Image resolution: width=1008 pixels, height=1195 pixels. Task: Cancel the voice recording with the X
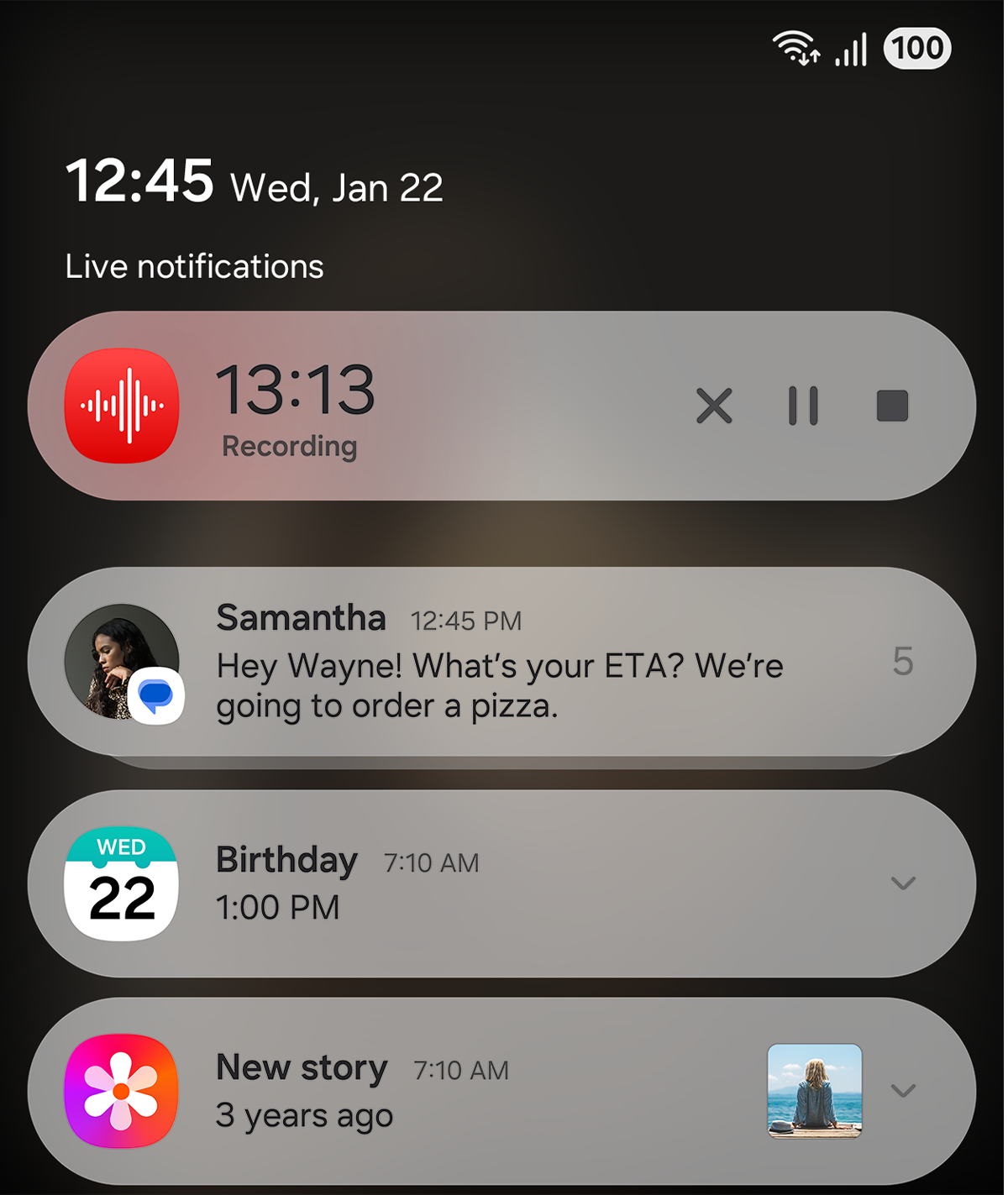(714, 406)
